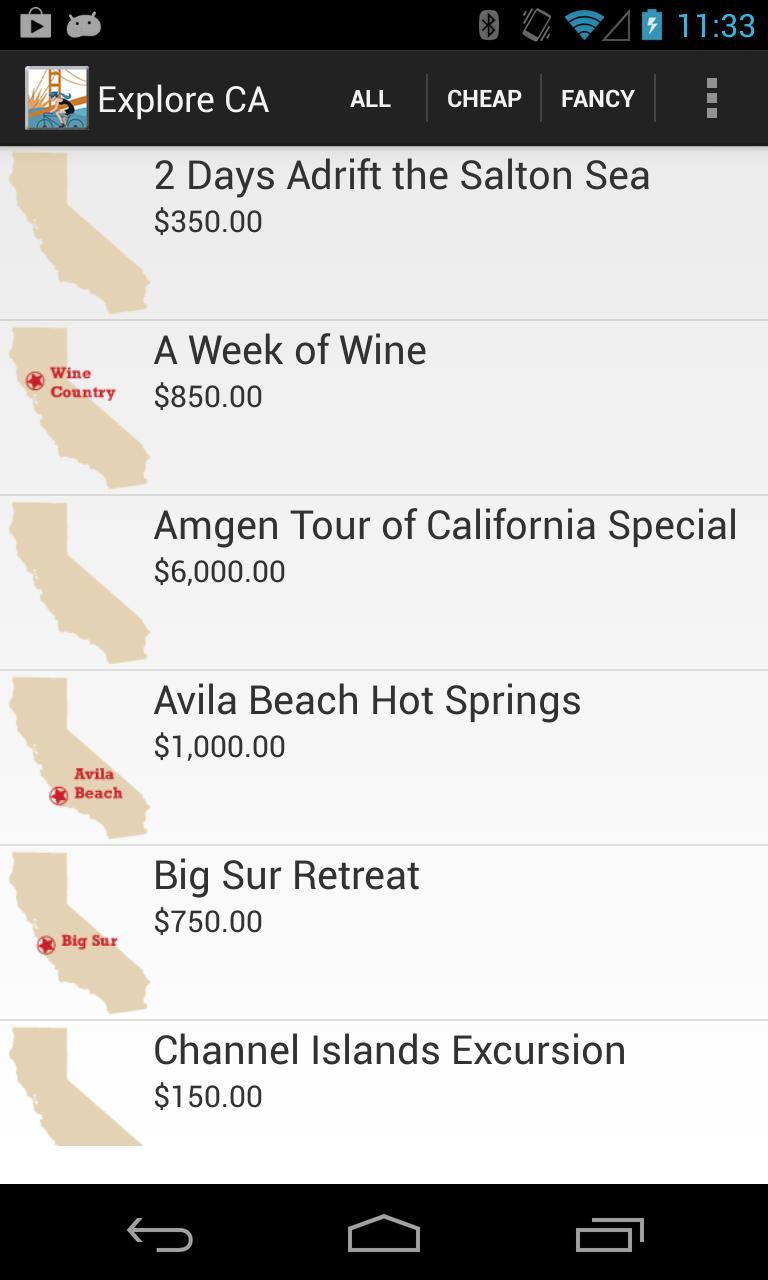Screen dimensions: 768x1280
Task: Open the overflow menu icon
Action: pyautogui.click(x=711, y=97)
